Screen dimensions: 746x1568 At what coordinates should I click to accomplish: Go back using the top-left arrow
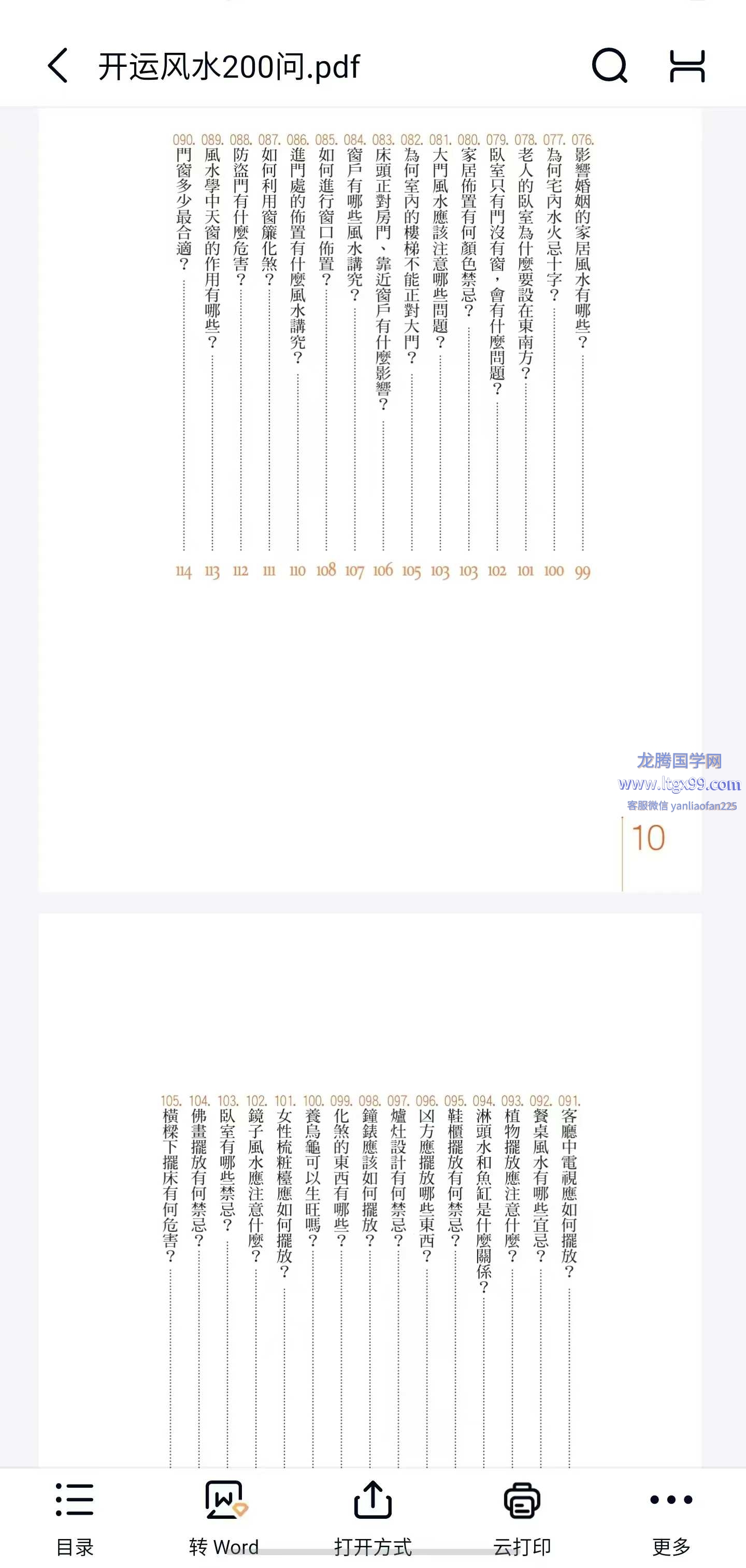[x=57, y=66]
